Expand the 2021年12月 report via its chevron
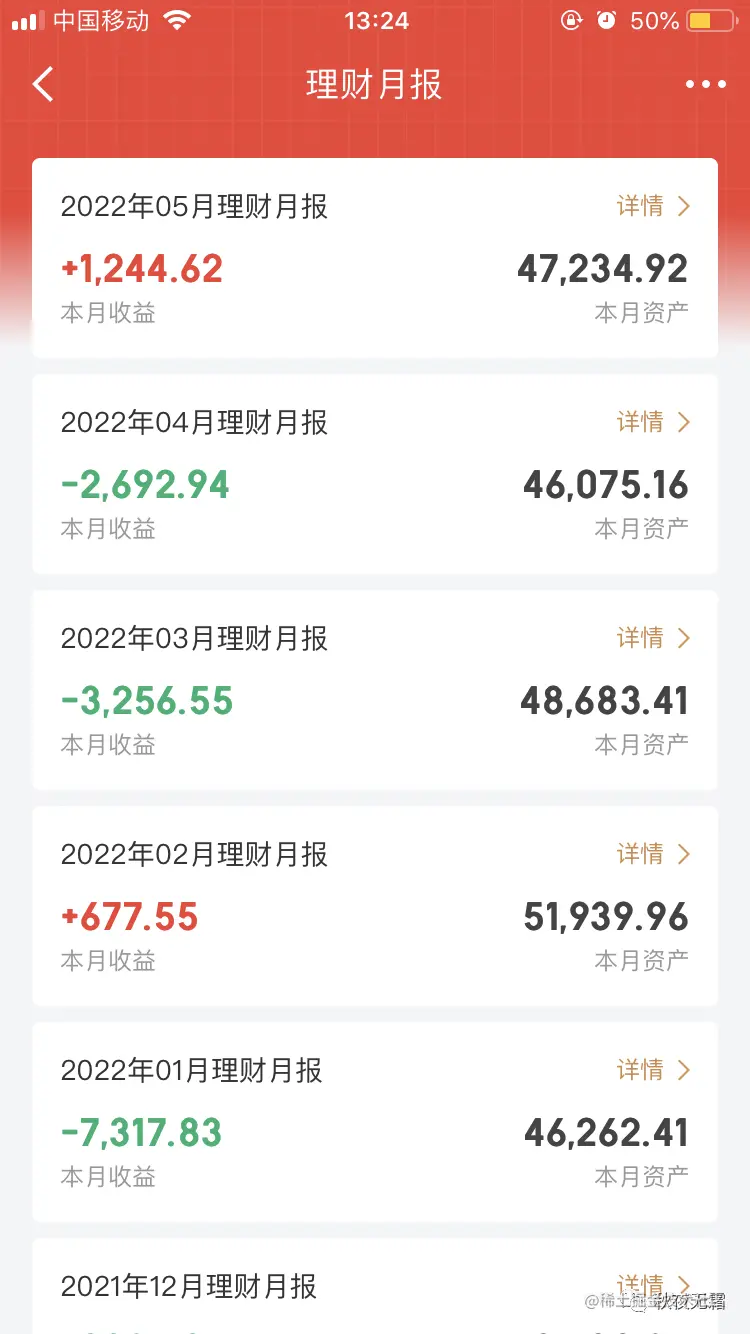 tap(684, 1286)
